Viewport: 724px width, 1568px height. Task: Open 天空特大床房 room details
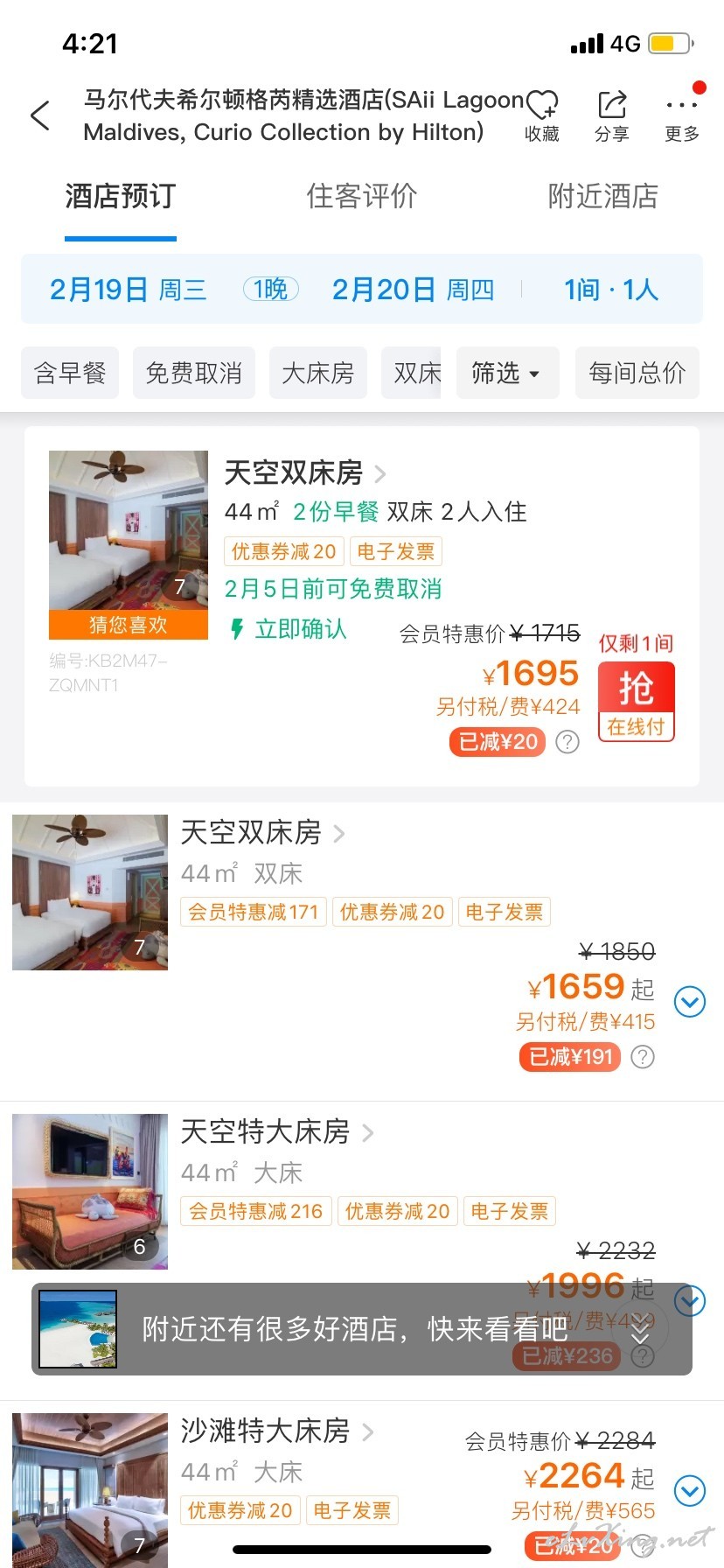point(277,1132)
